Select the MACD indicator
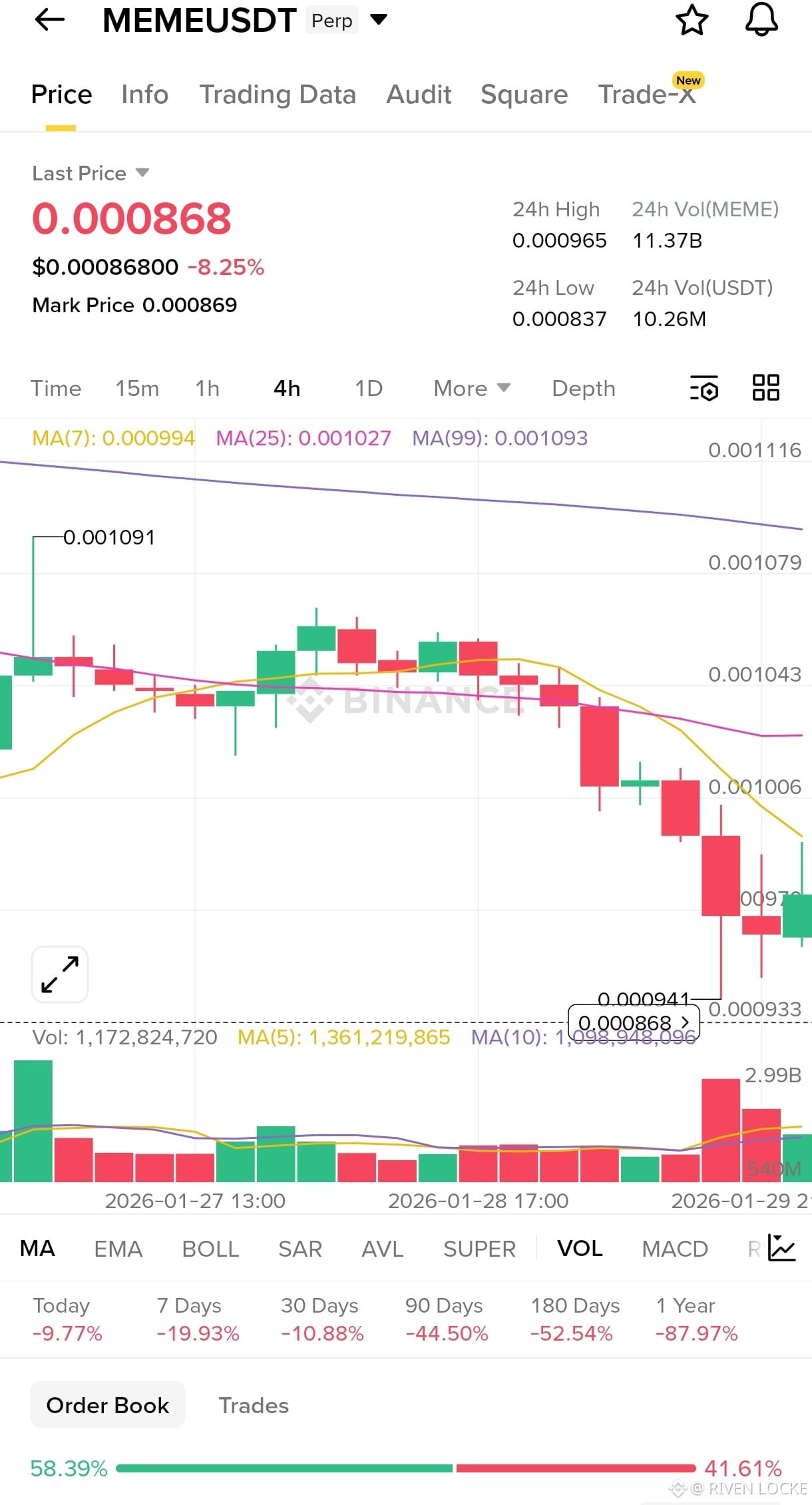This screenshot has width=812, height=1505. click(x=674, y=1249)
